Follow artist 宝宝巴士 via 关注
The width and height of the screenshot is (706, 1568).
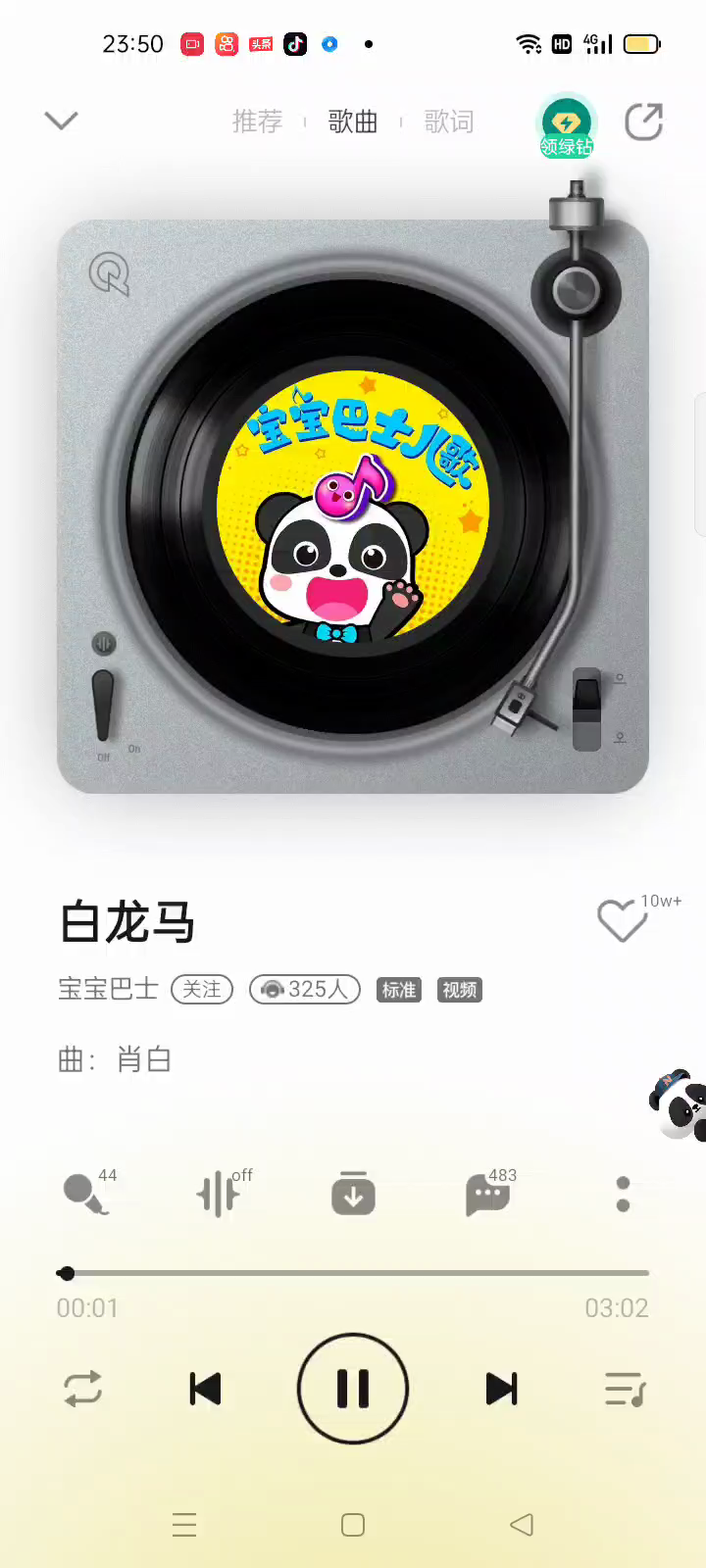coord(202,990)
